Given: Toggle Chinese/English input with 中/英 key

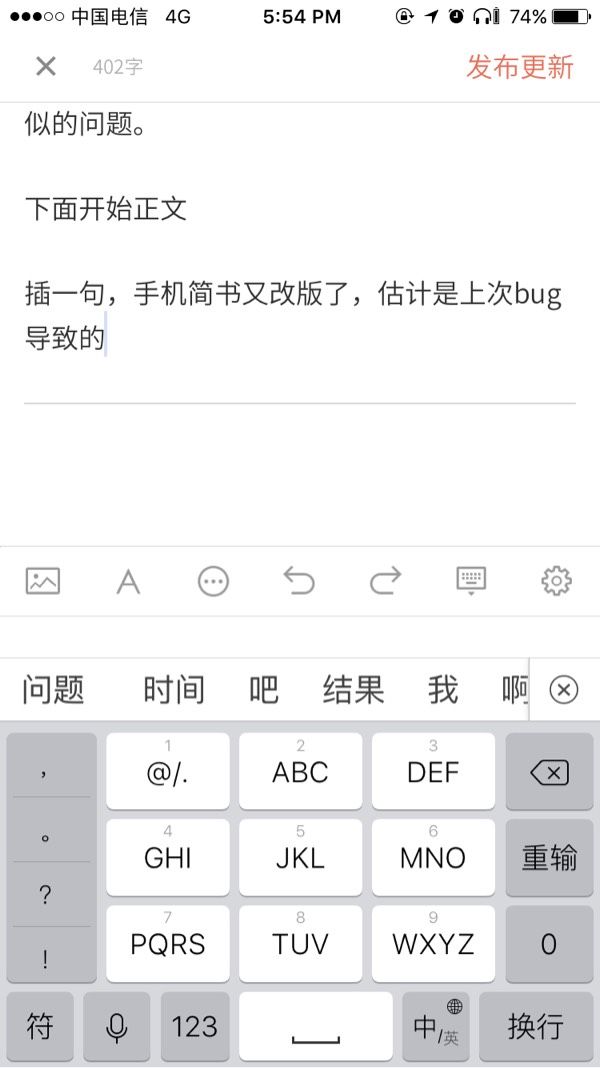Looking at the screenshot, I should [436, 1026].
